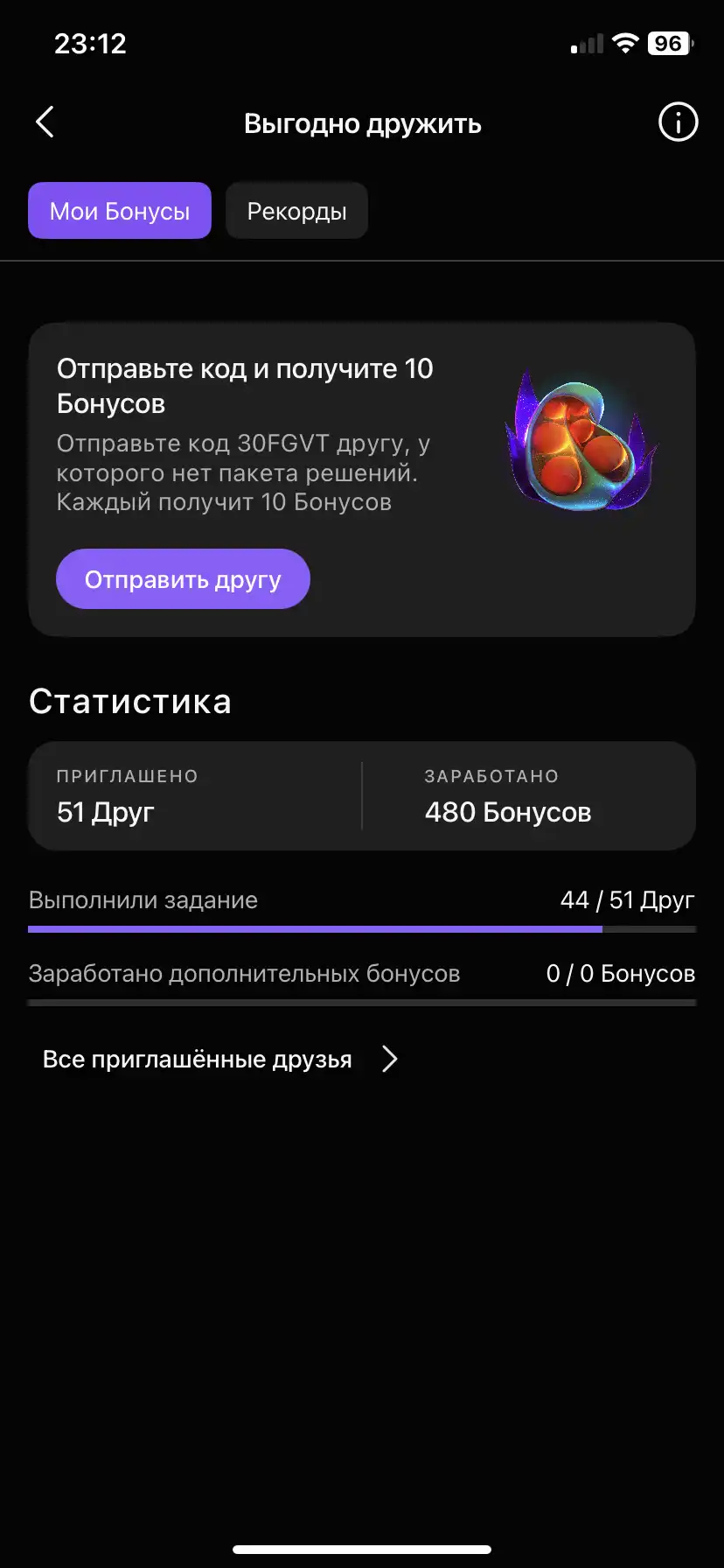Go back using the top-left arrow
724x1568 pixels.
tap(45, 122)
